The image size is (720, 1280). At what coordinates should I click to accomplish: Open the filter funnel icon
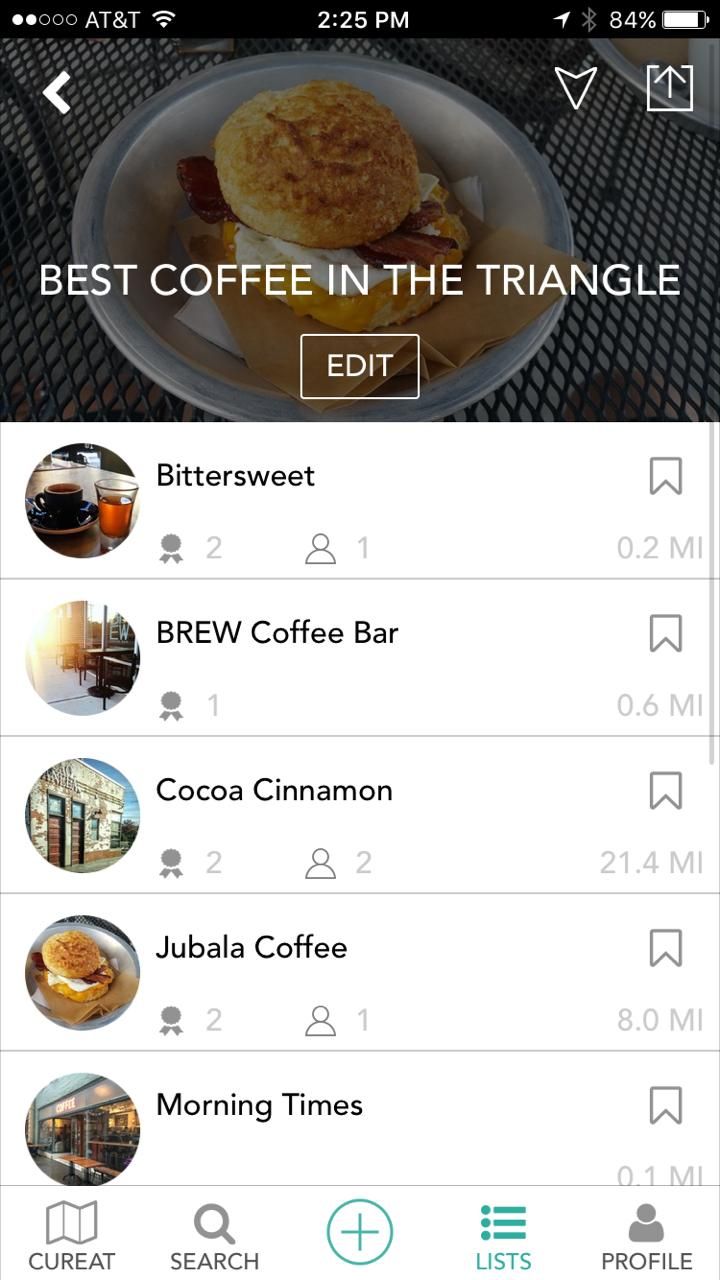tap(575, 88)
